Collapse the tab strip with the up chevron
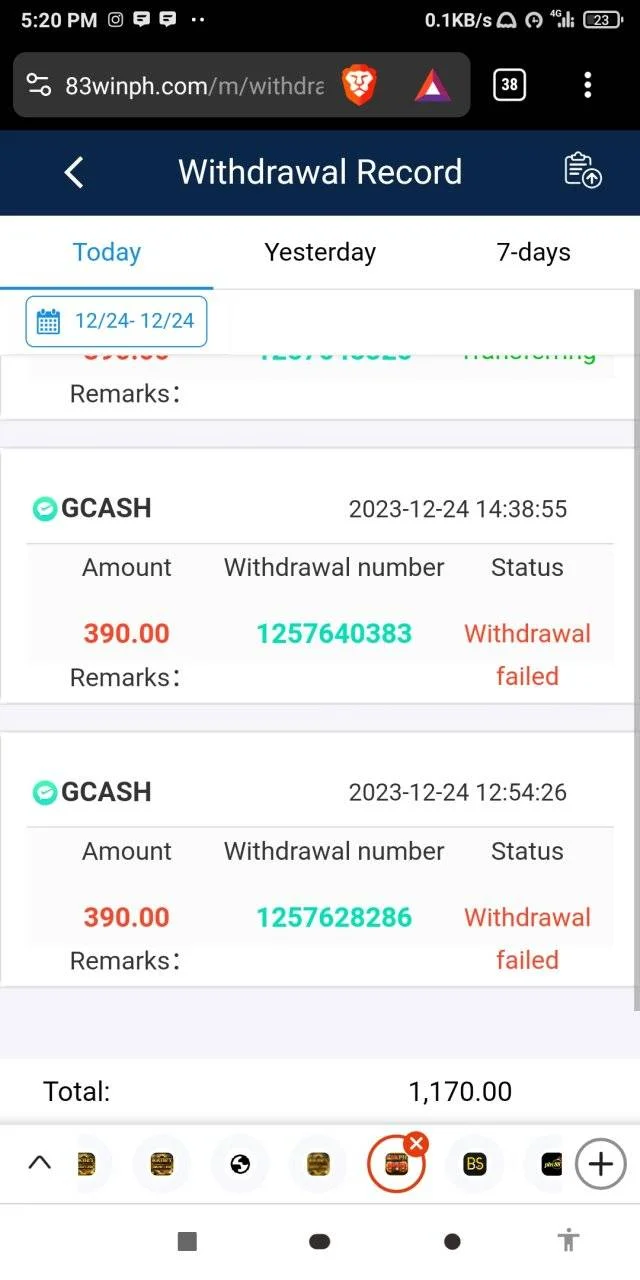640x1280 pixels. click(39, 1163)
